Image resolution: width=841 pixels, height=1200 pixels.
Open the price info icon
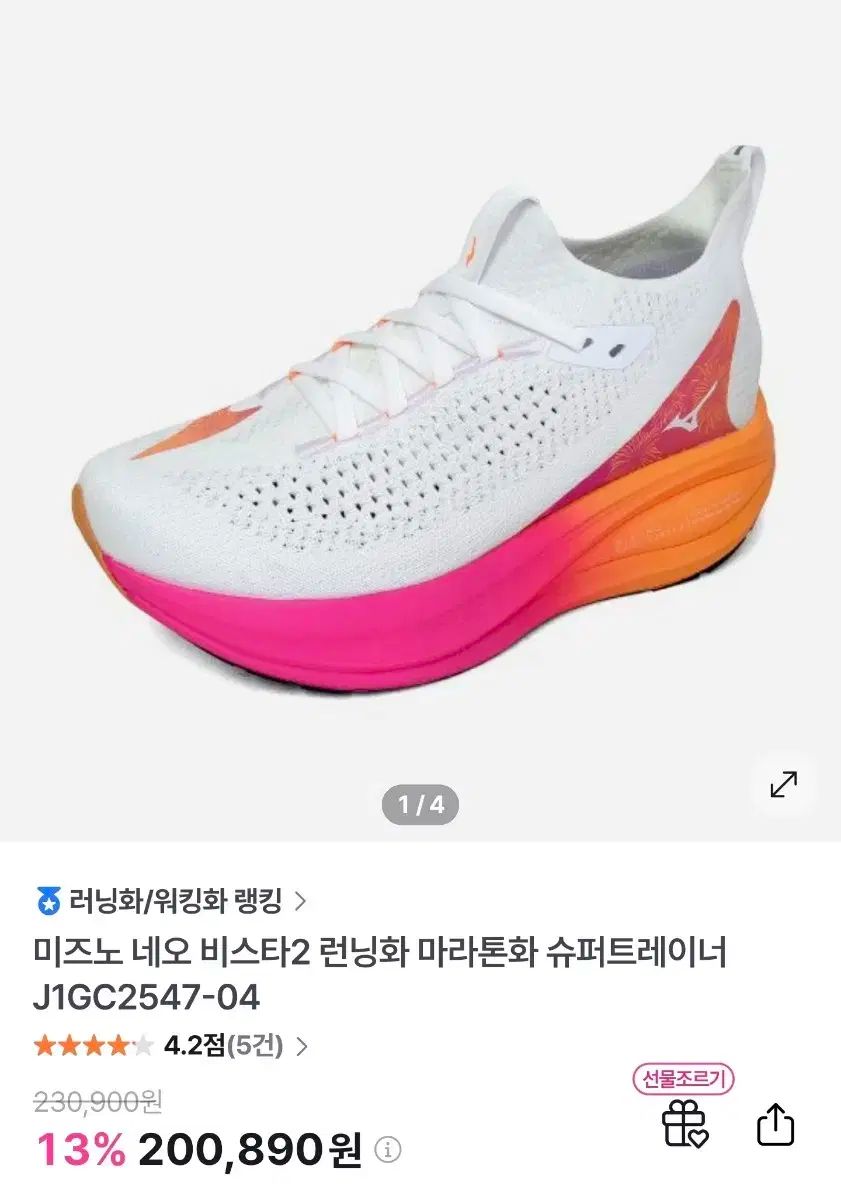388,1151
